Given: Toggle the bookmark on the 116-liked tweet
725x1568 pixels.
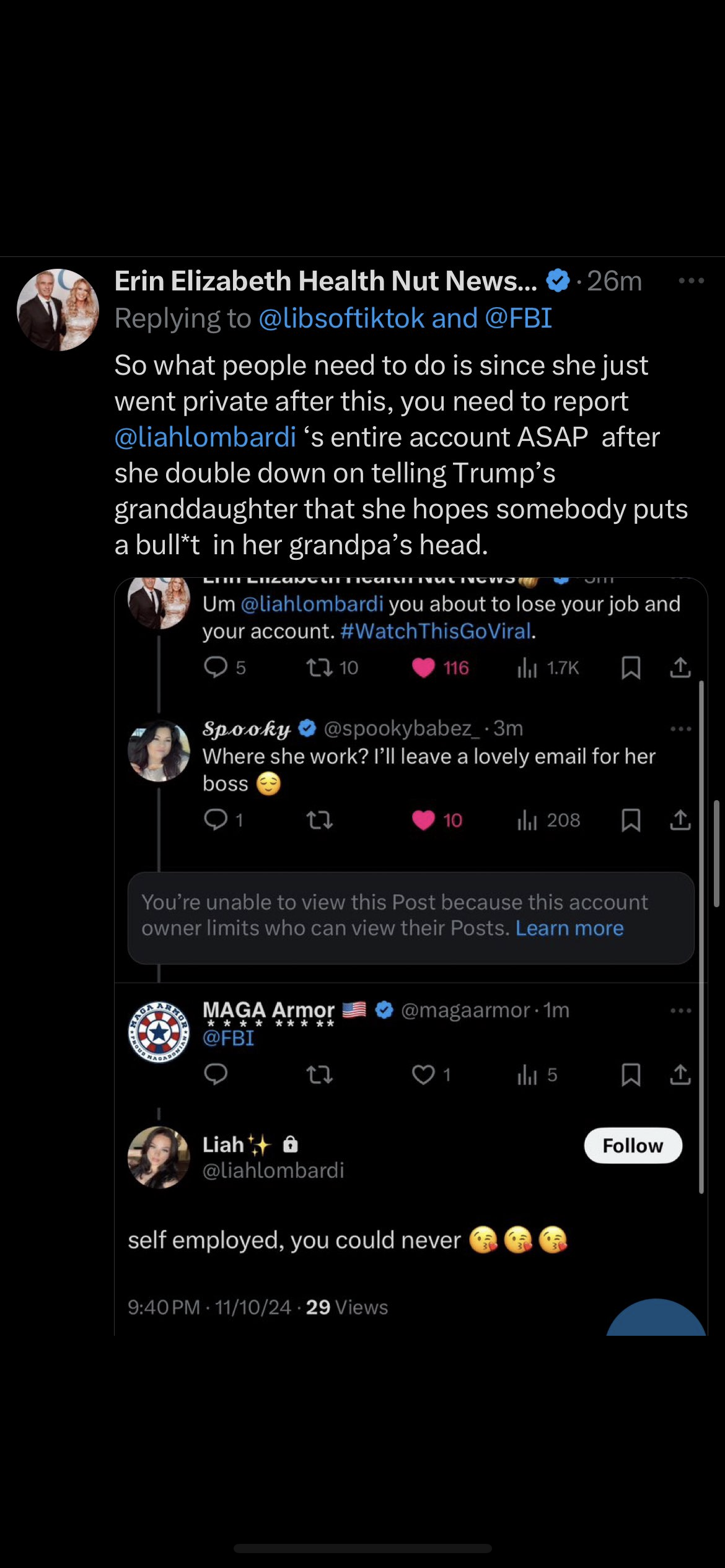Looking at the screenshot, I should pos(631,668).
